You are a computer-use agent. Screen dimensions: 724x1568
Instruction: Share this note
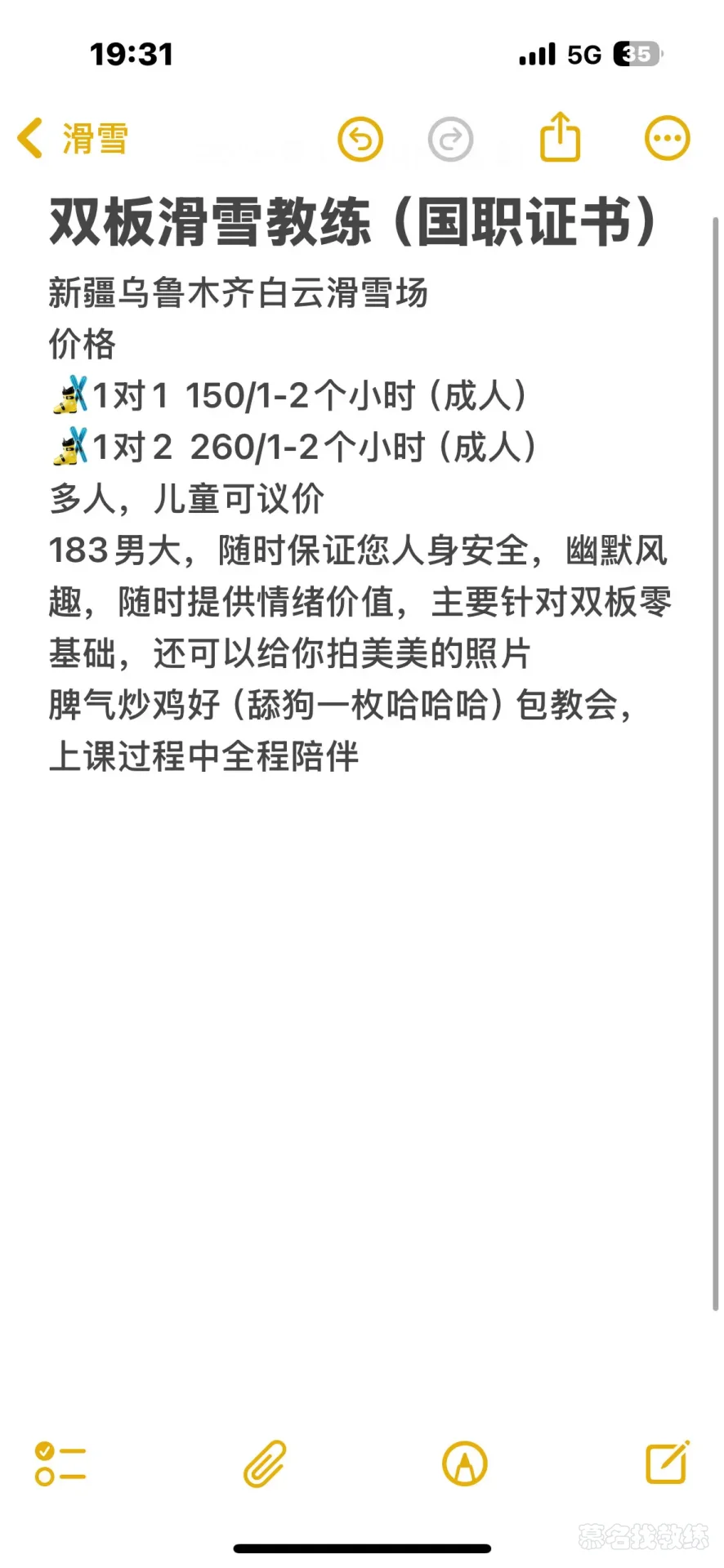click(561, 137)
